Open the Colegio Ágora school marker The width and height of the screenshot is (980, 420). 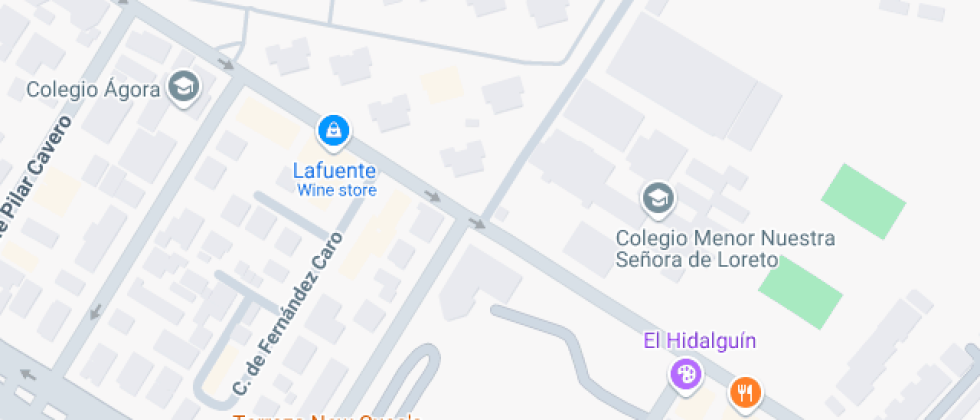tap(184, 88)
